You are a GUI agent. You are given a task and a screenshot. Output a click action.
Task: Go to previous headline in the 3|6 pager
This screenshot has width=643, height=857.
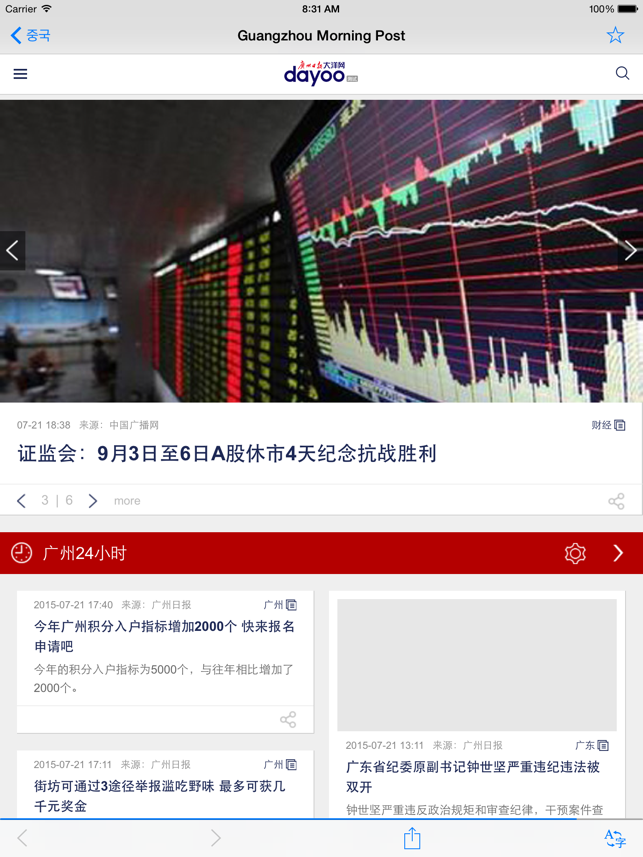click(x=22, y=501)
